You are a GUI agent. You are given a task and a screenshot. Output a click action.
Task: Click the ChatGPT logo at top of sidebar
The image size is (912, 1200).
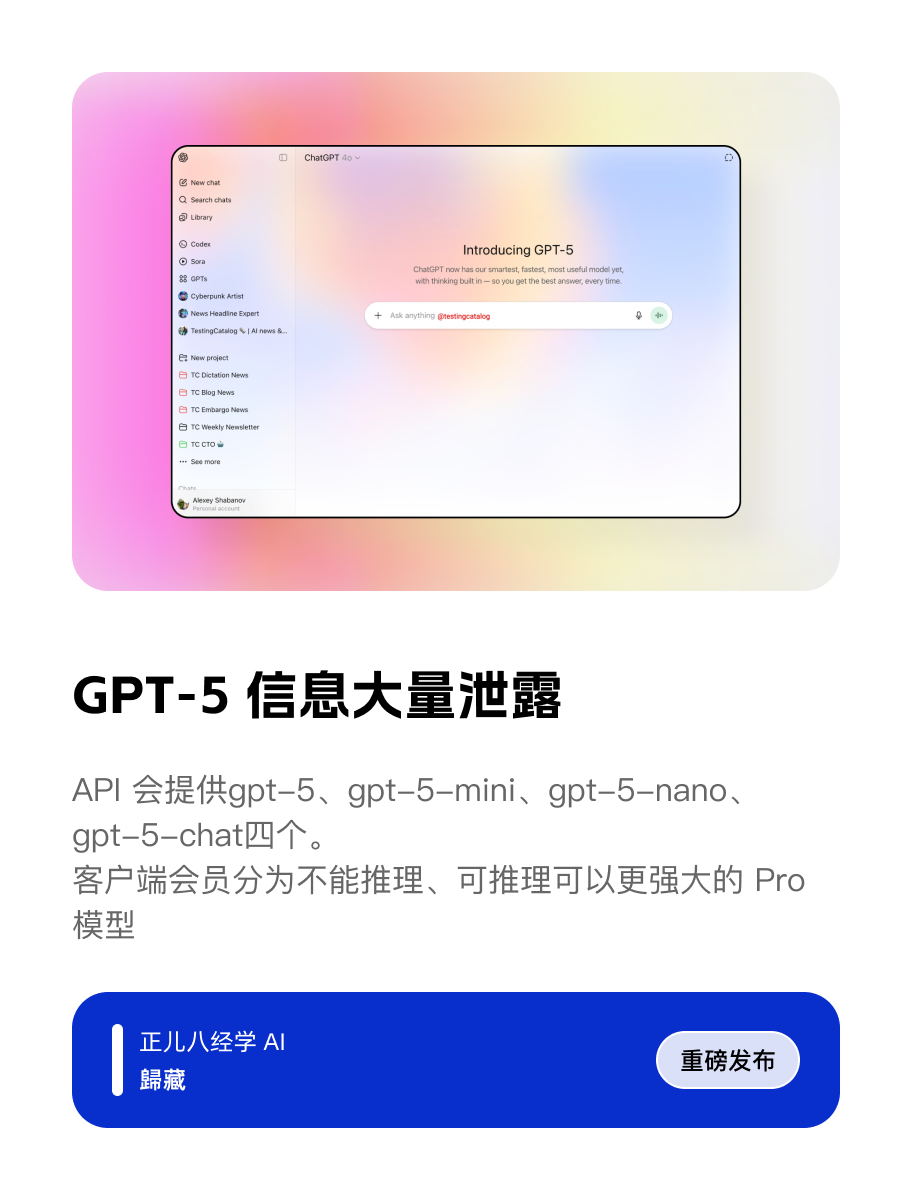(x=184, y=158)
